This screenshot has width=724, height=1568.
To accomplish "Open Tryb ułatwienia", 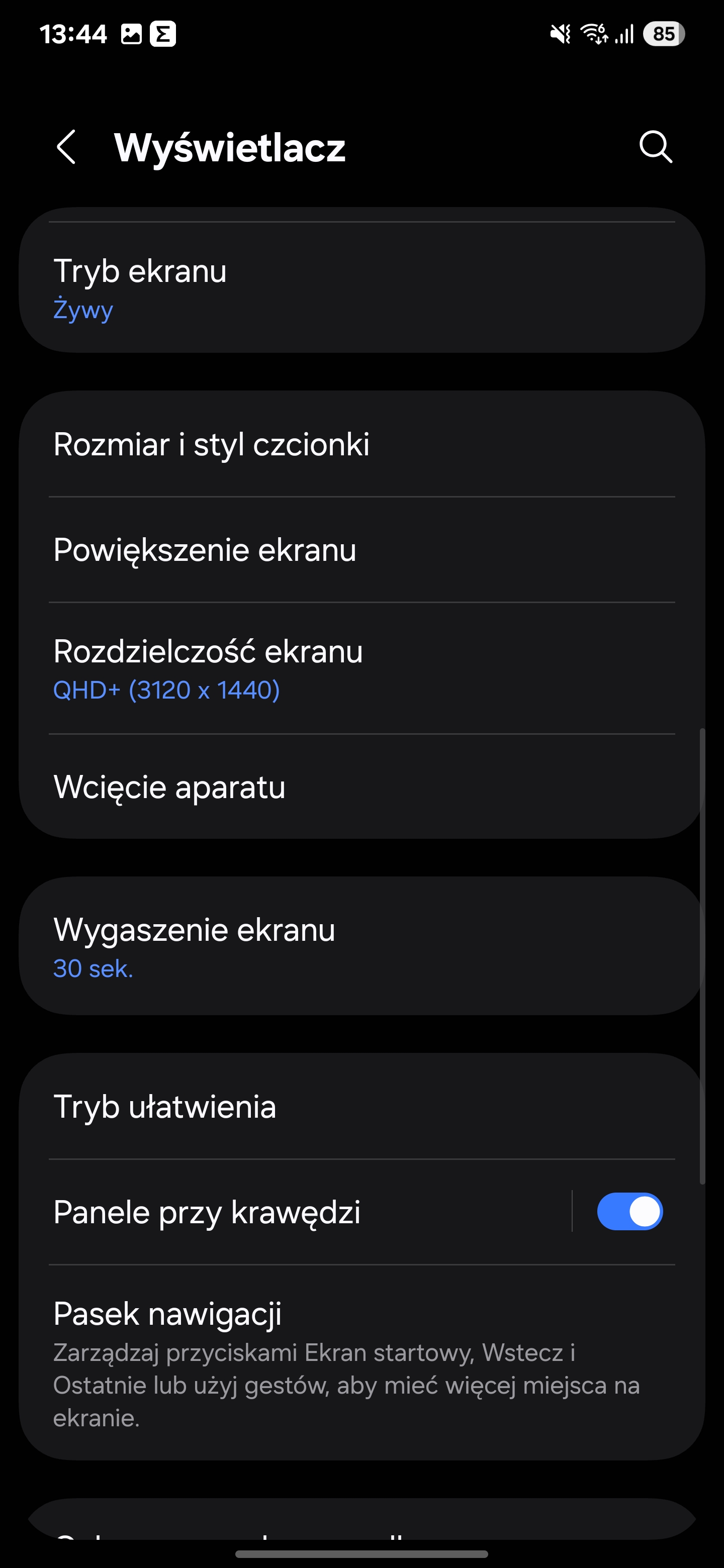I will [361, 1107].
